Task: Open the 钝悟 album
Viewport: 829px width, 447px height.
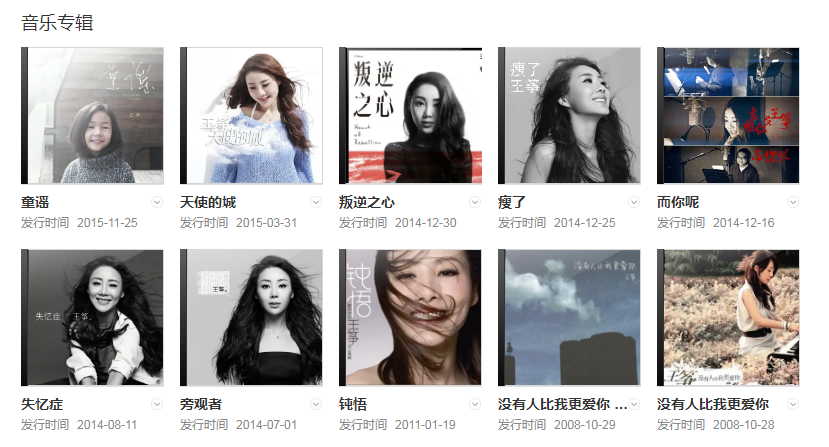Action: point(411,318)
